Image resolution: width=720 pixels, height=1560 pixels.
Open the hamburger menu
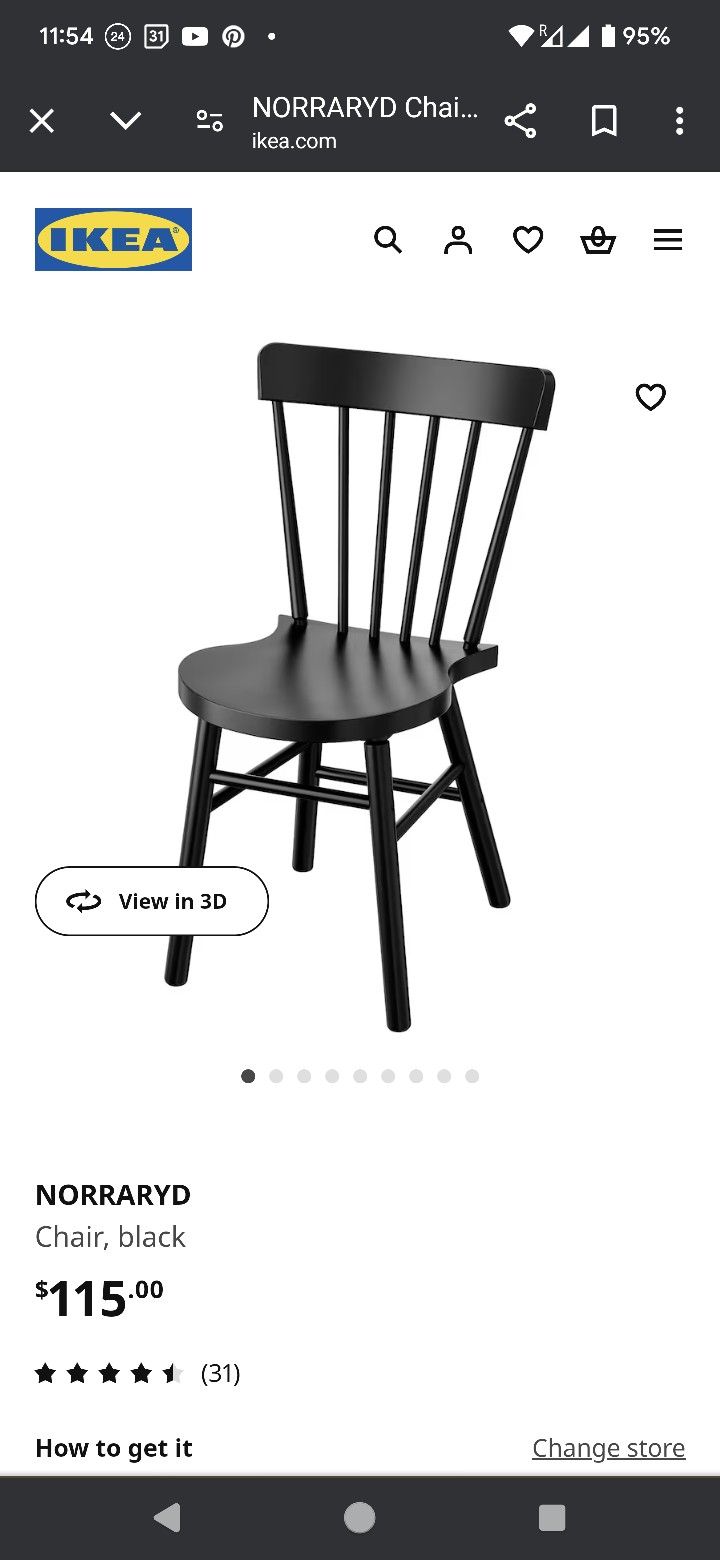[668, 240]
